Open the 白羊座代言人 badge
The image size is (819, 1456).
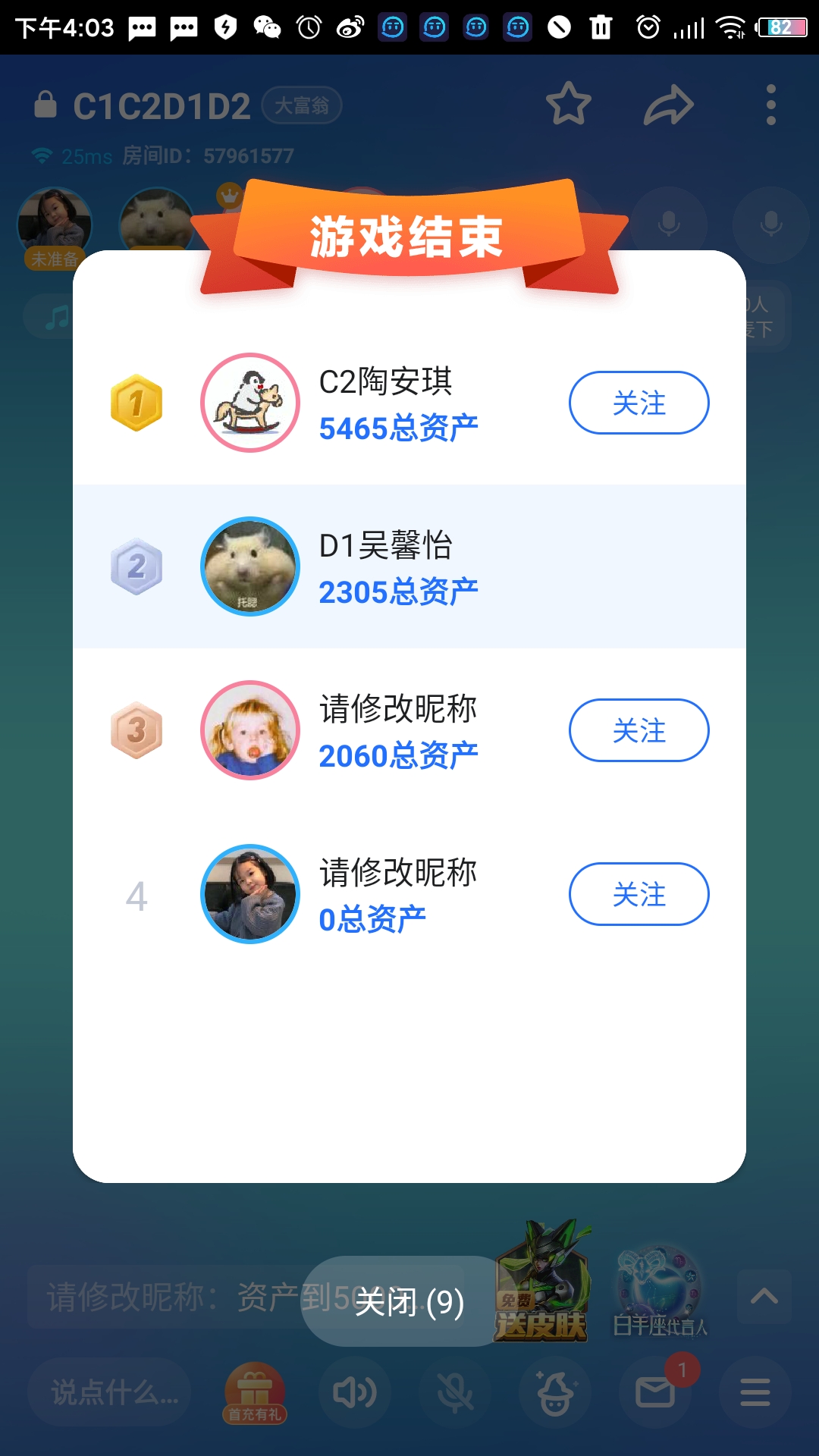pos(660,1291)
